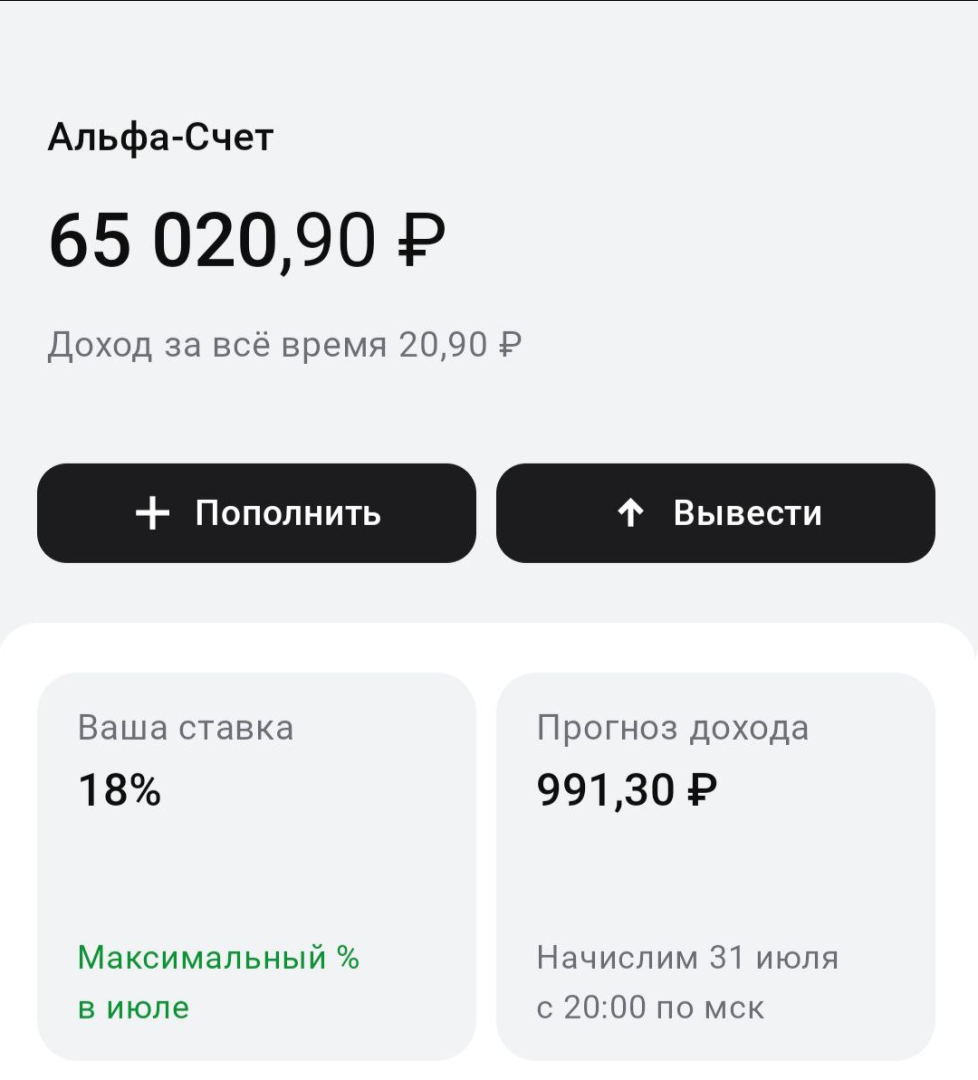
Task: Open the Альфа-Счет account title
Action: tap(160, 137)
